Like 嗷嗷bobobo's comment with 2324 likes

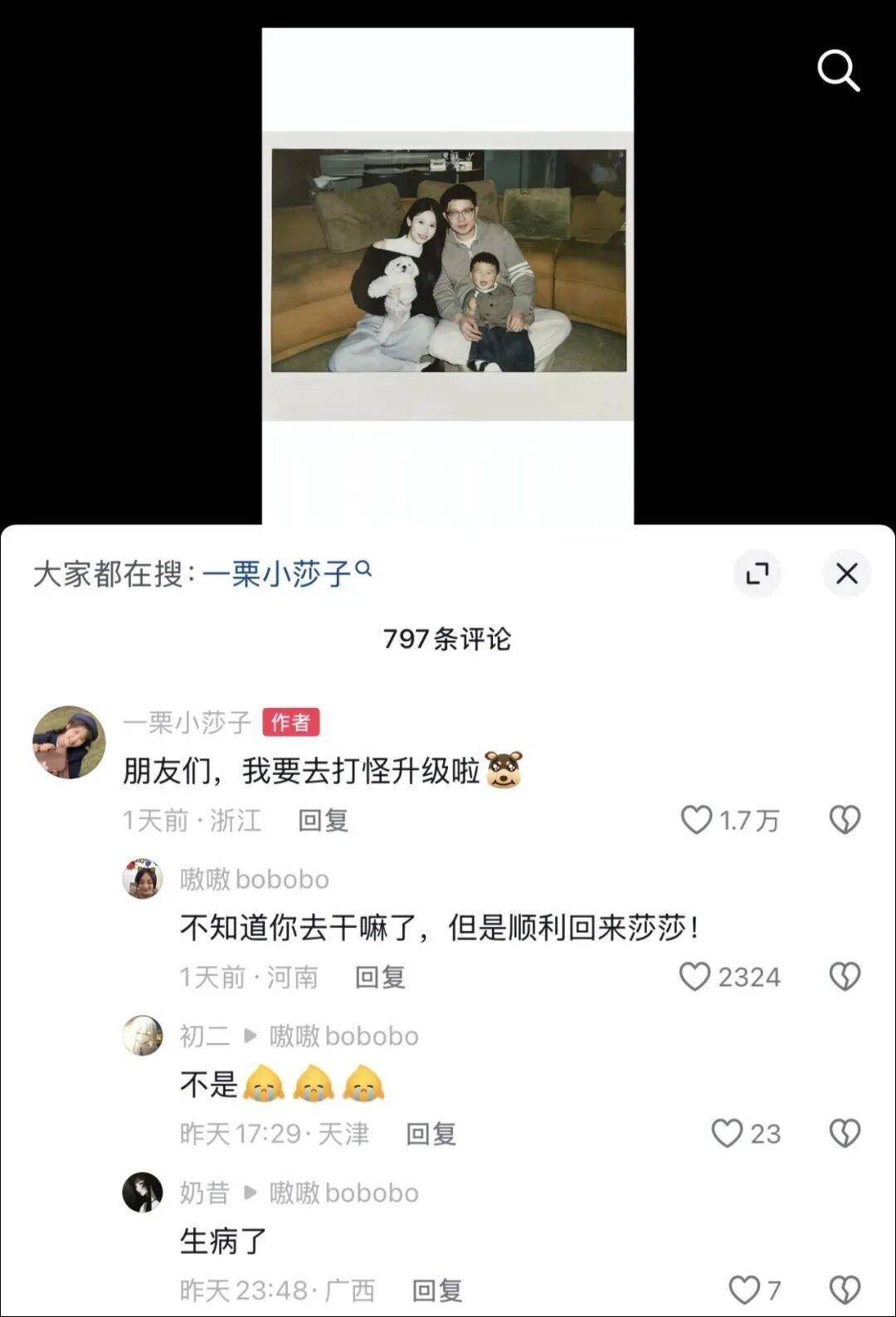695,977
